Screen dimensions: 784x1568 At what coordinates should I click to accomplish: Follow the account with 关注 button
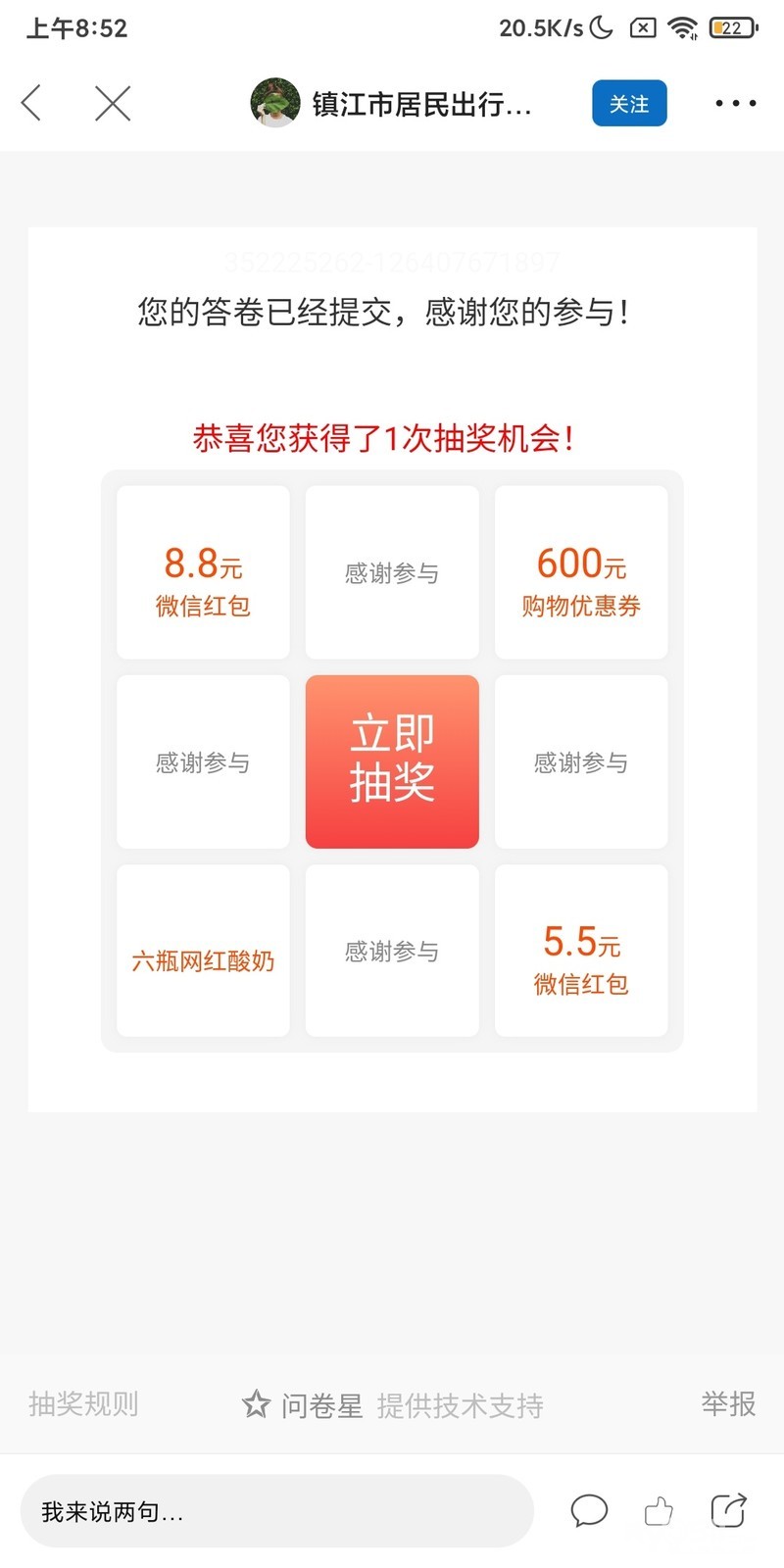tap(629, 104)
